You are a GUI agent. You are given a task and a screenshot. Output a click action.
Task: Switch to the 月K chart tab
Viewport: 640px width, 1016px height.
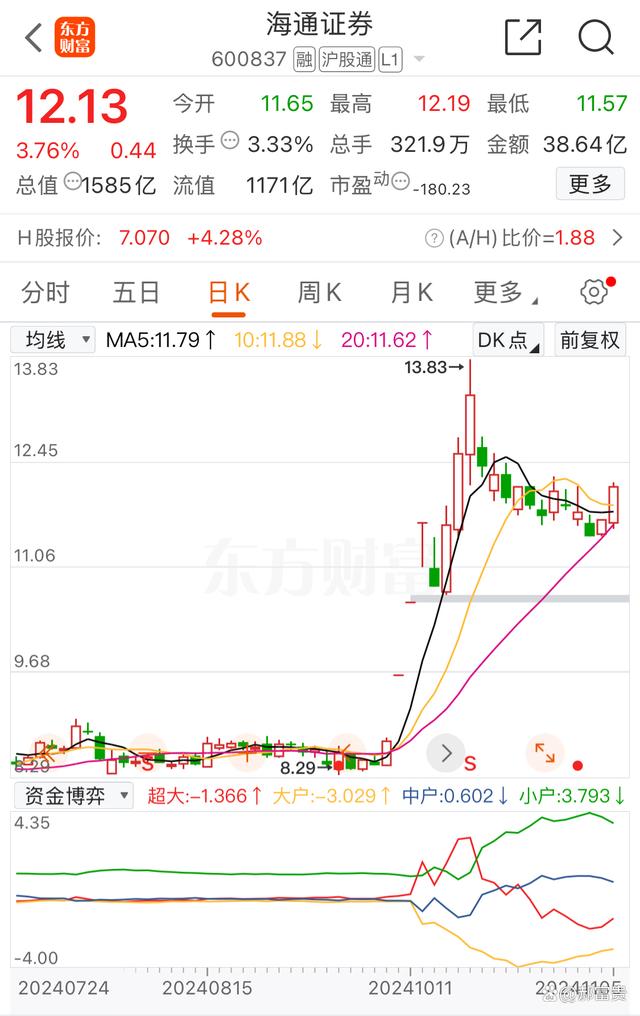(x=411, y=293)
